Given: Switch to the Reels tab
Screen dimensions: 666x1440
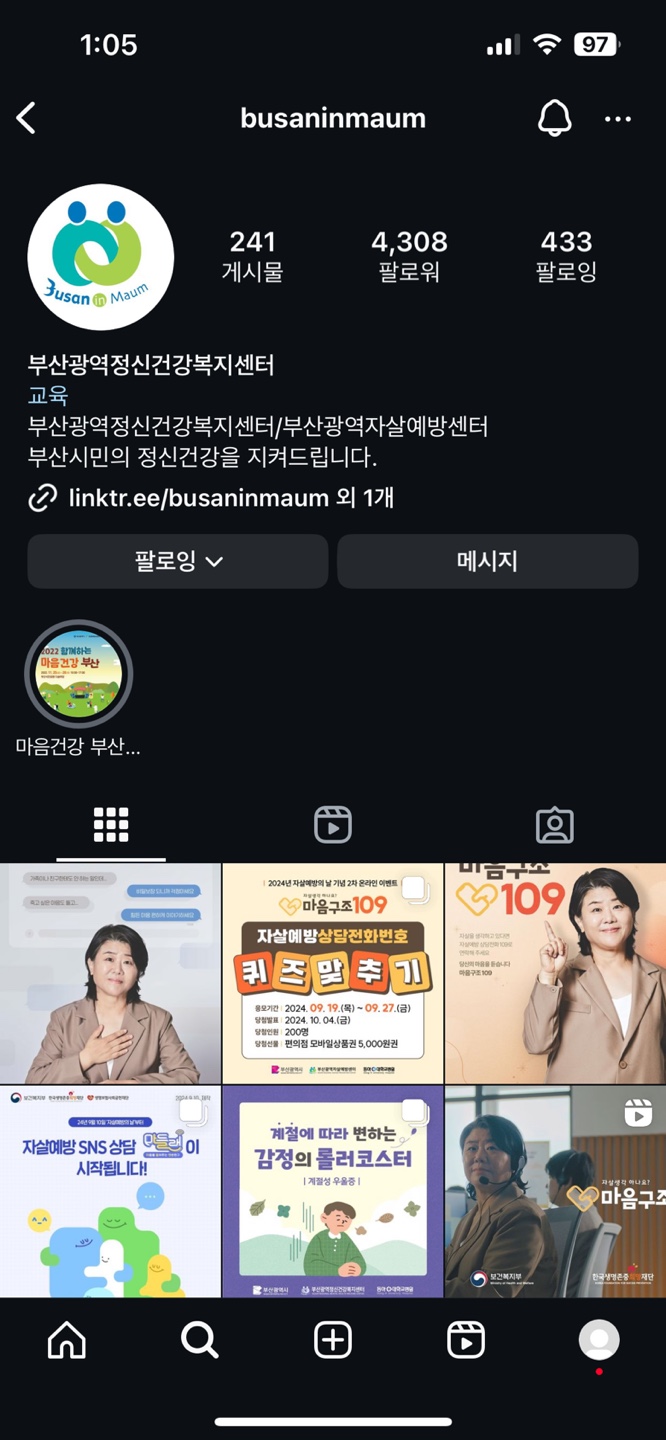Looking at the screenshot, I should 333,825.
